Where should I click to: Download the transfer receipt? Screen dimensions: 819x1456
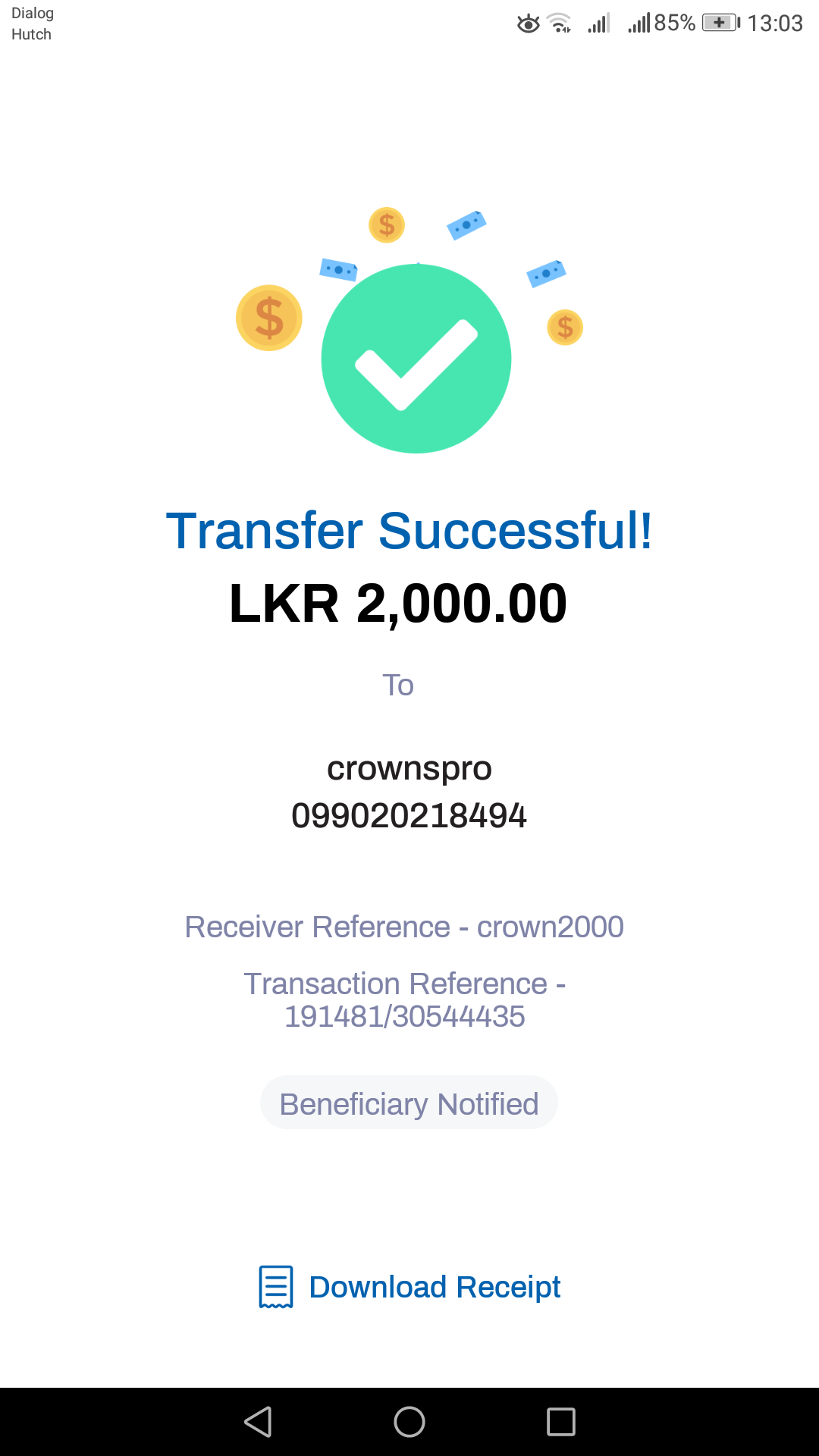coord(410,1287)
